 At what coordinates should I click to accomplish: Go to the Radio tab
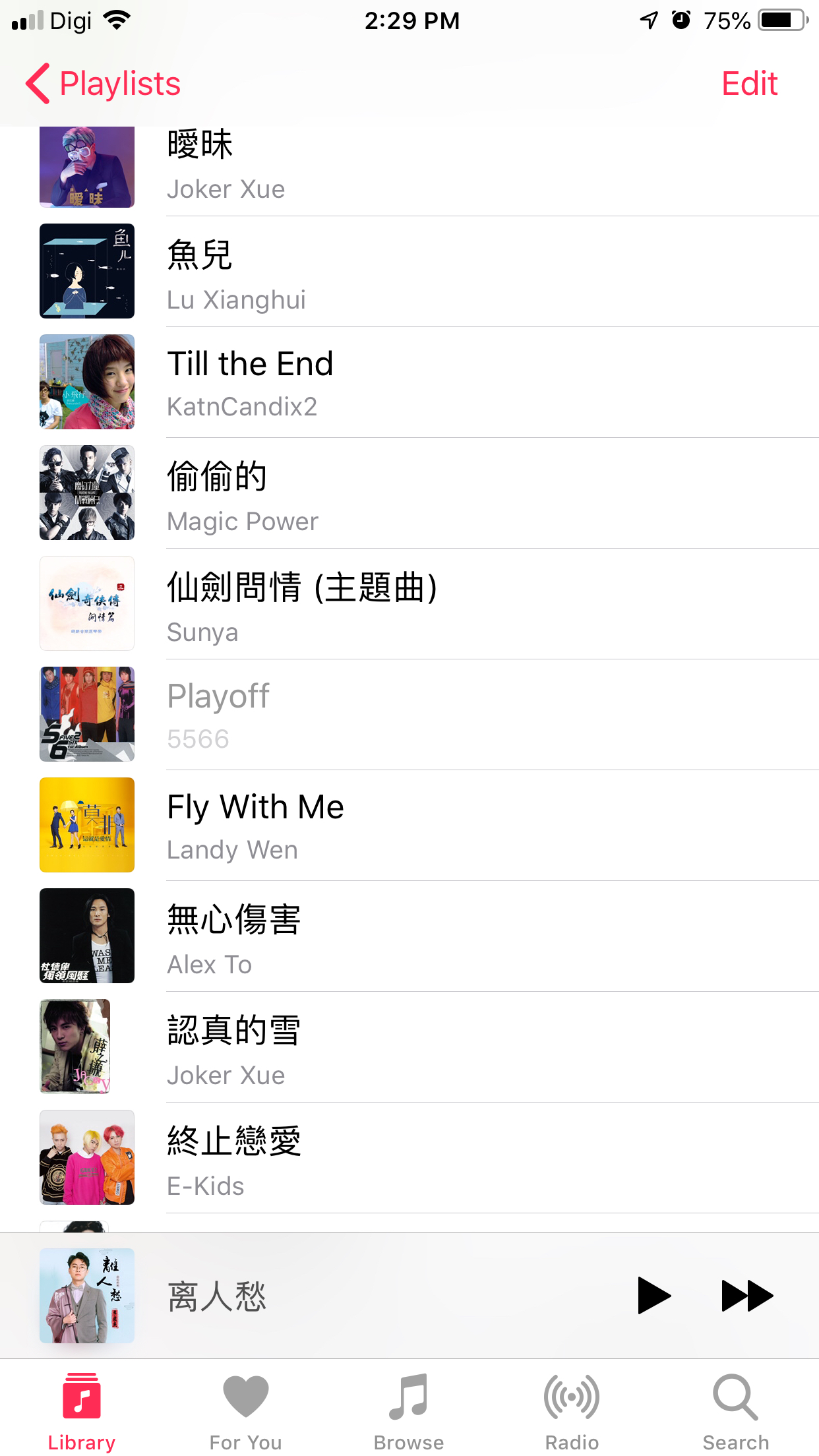(572, 1411)
